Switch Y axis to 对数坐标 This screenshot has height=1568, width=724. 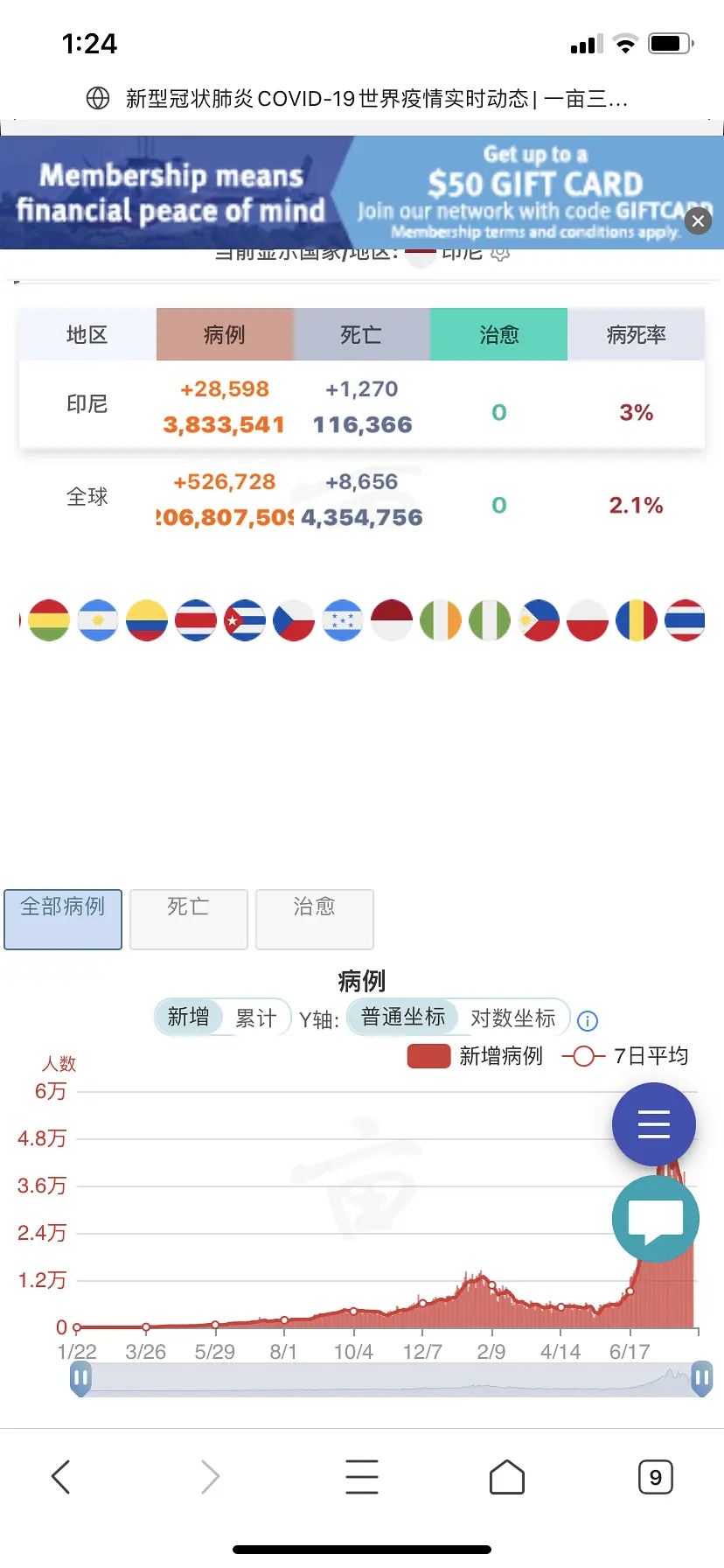tap(512, 1018)
